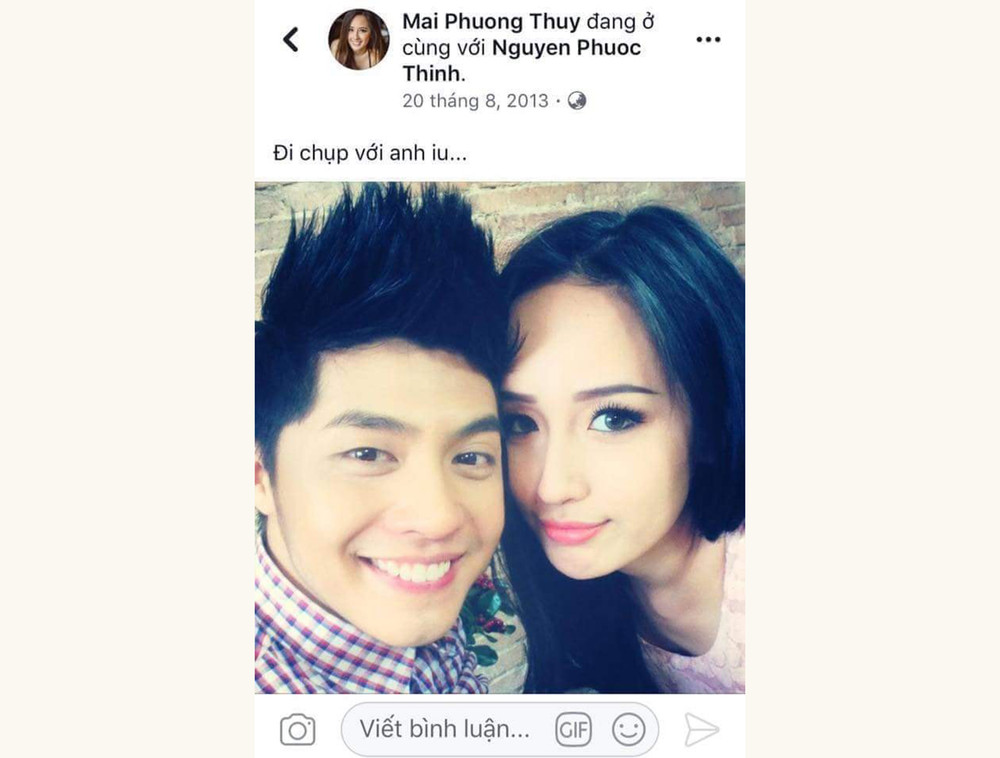The width and height of the screenshot is (1000, 758).
Task: Open Mai Phuong Thuy's profile name link
Action: click(491, 22)
